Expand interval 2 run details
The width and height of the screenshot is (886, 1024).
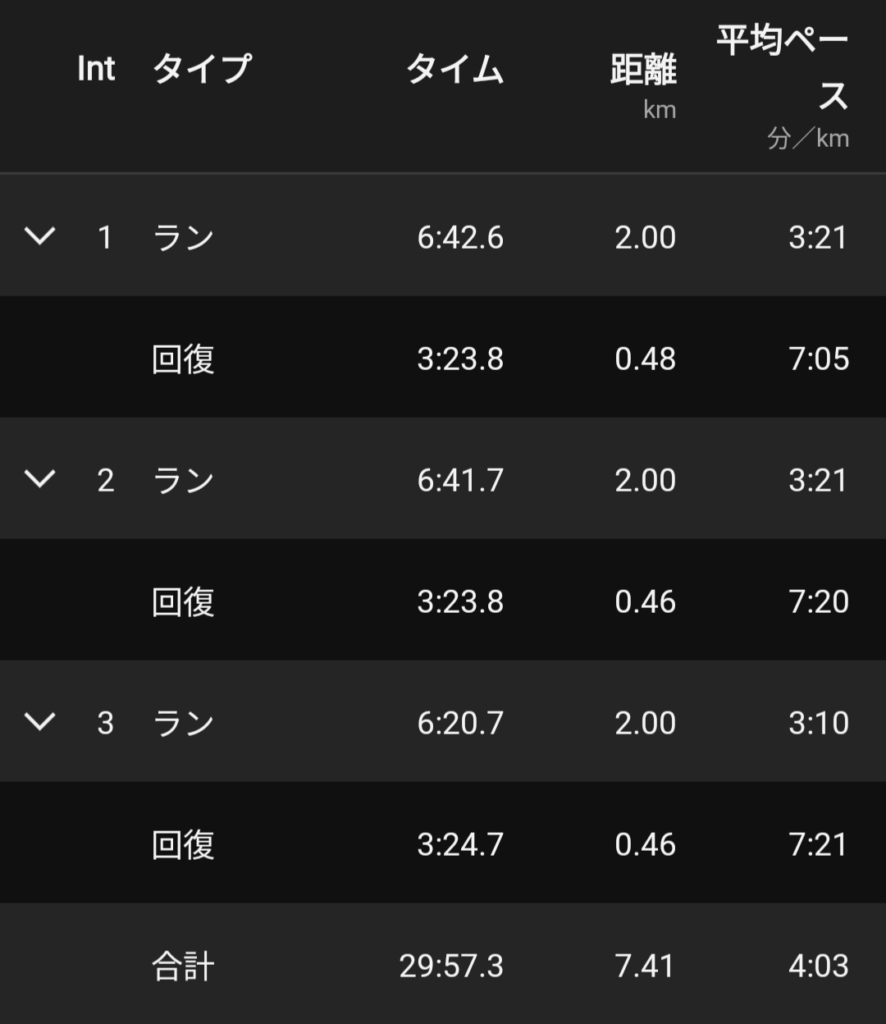click(40, 480)
